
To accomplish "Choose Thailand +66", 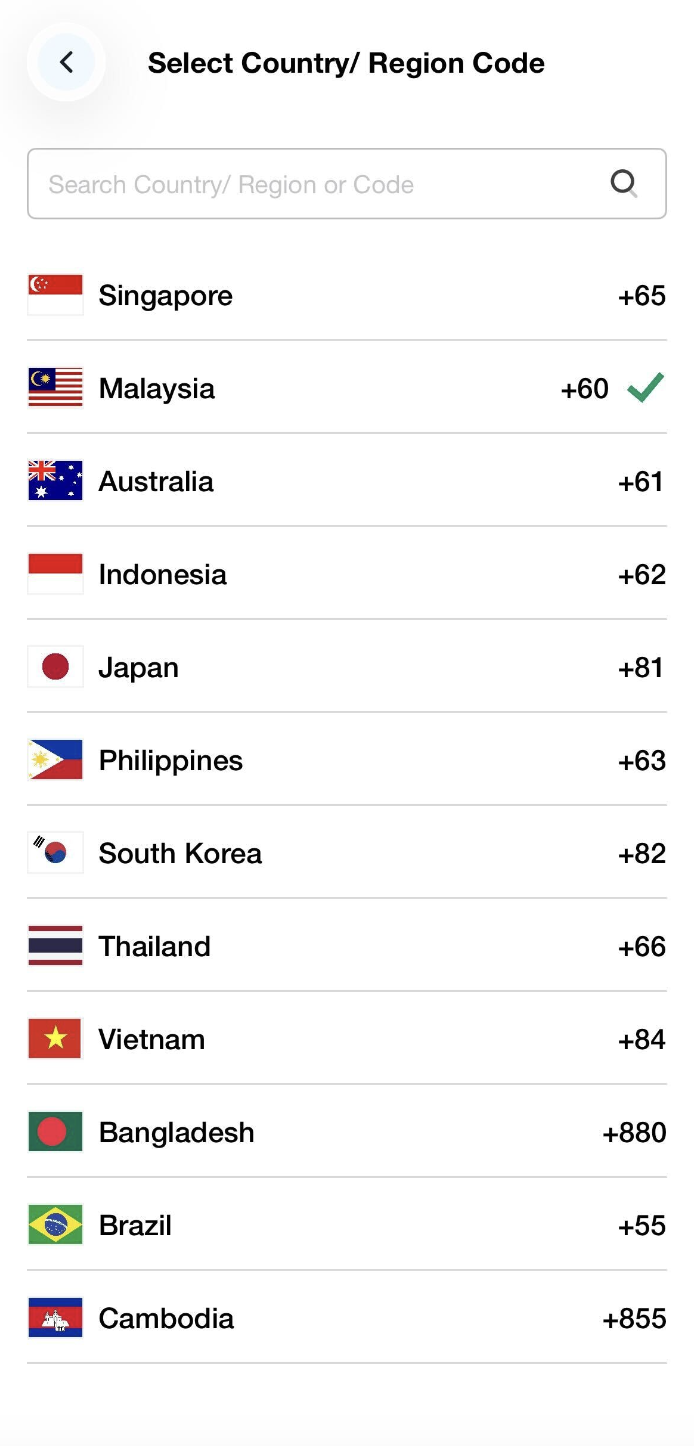I will [346, 946].
